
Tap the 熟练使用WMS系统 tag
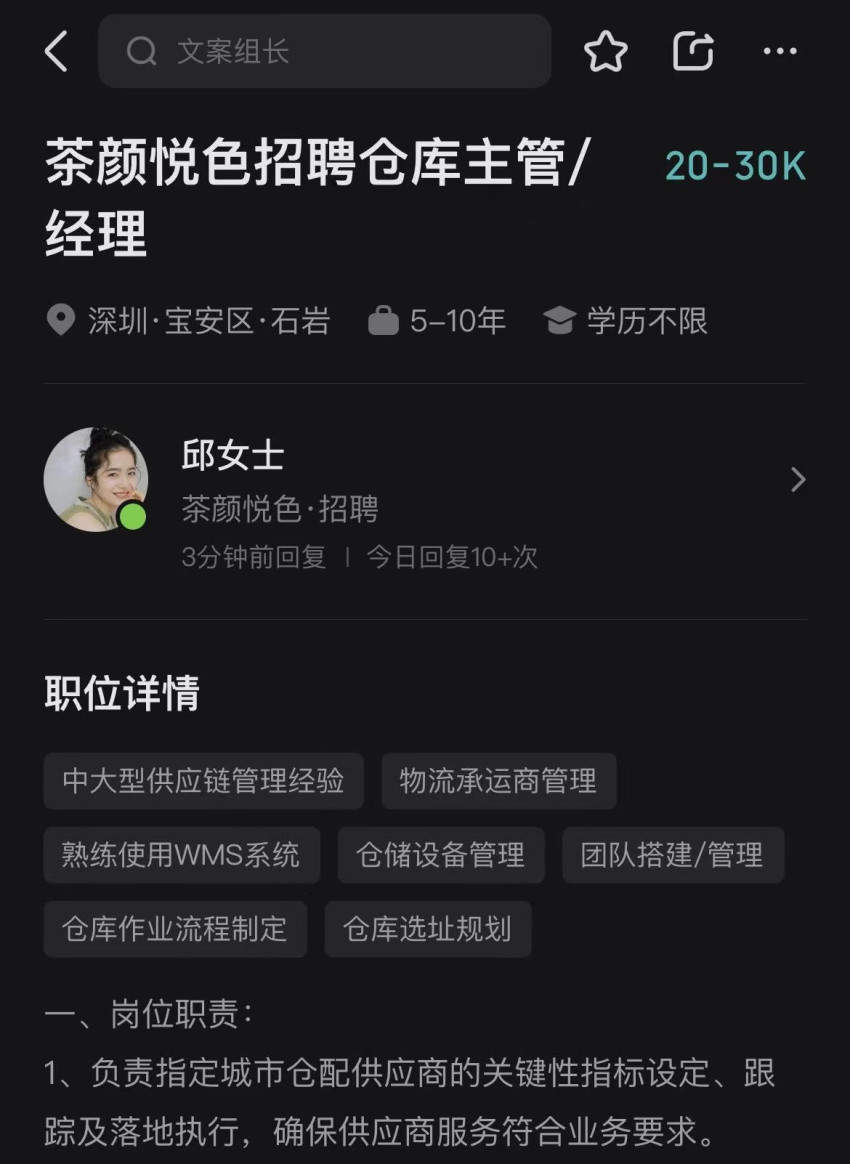tap(181, 855)
